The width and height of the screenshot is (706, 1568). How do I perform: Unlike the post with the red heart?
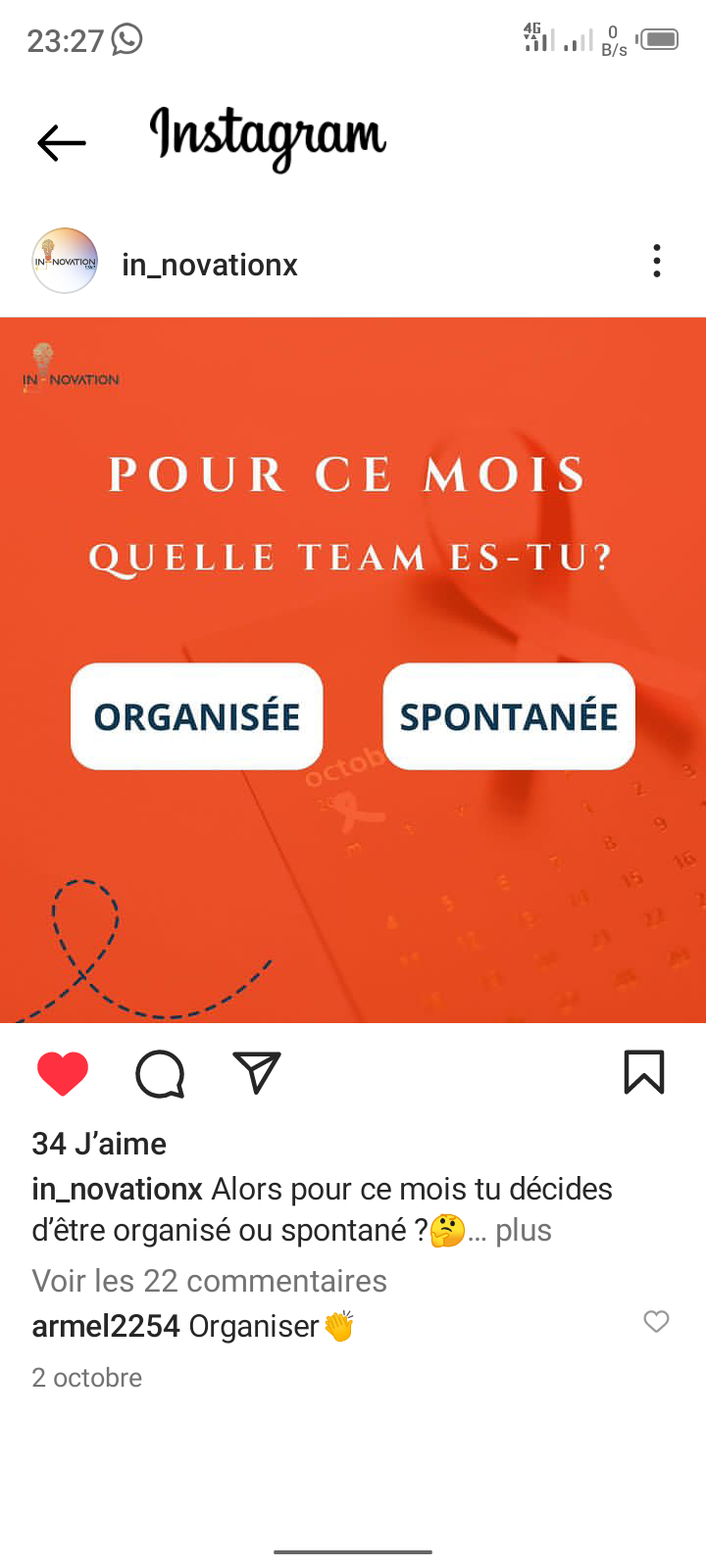63,1073
